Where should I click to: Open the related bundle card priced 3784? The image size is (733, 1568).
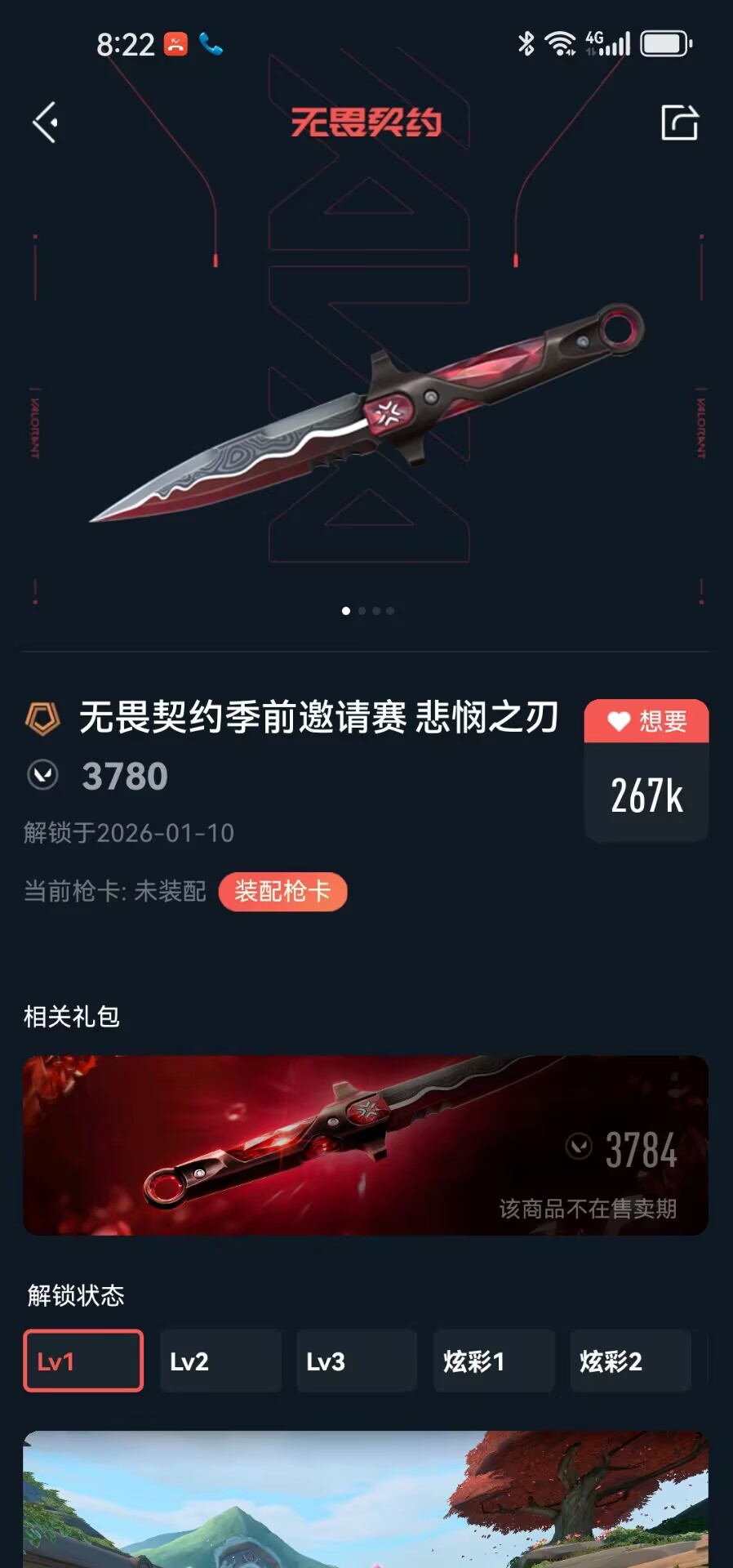[x=366, y=1145]
